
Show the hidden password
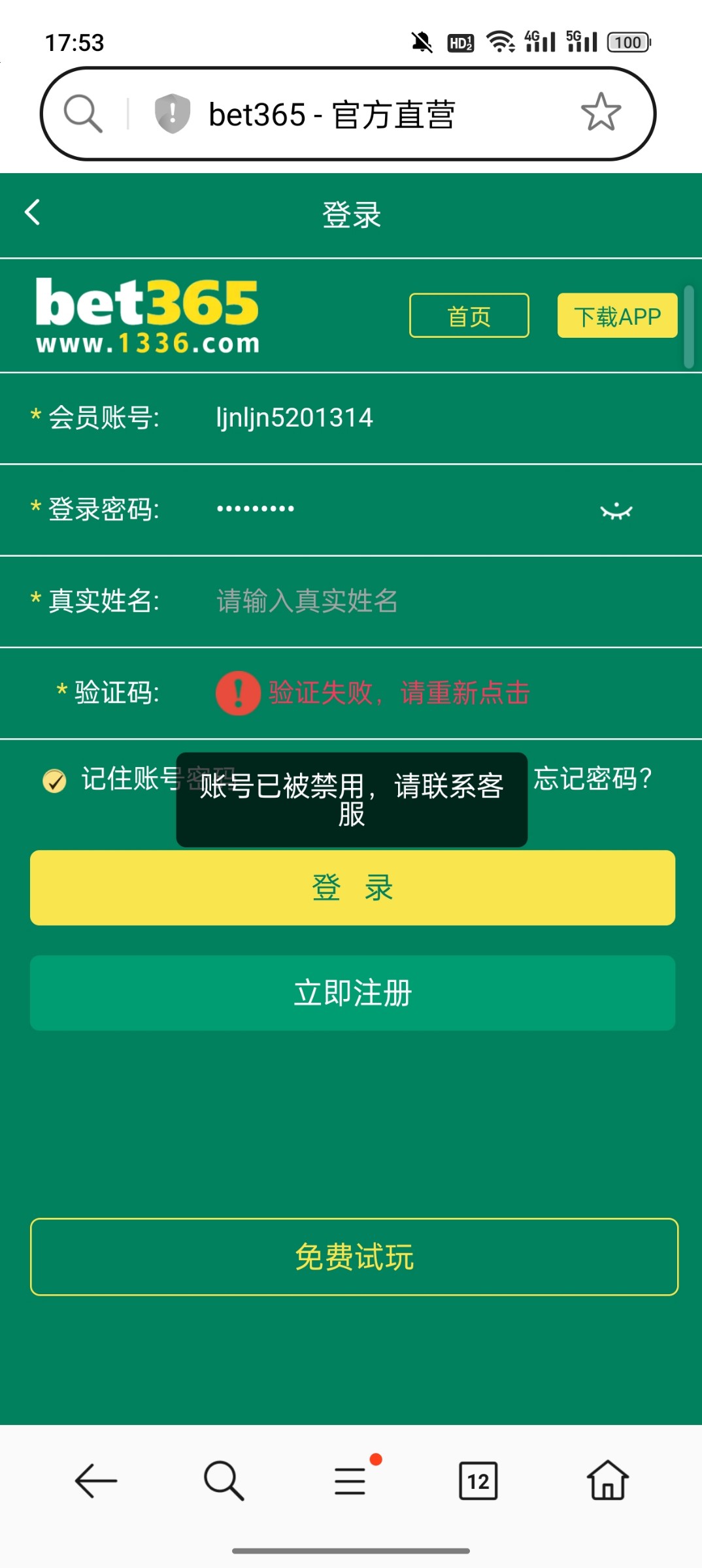[616, 511]
